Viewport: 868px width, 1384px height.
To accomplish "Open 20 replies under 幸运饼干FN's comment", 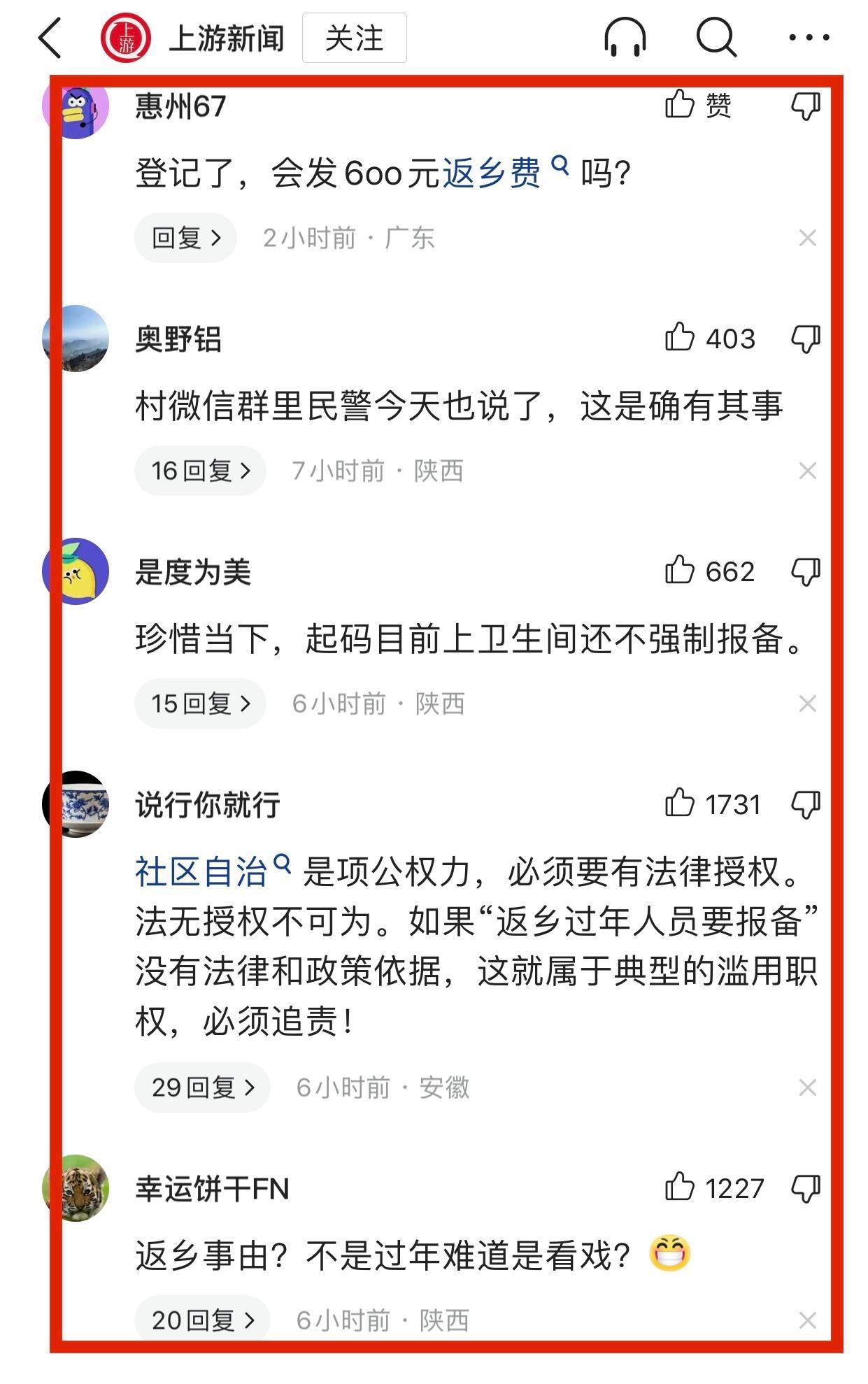I will pyautogui.click(x=202, y=1320).
